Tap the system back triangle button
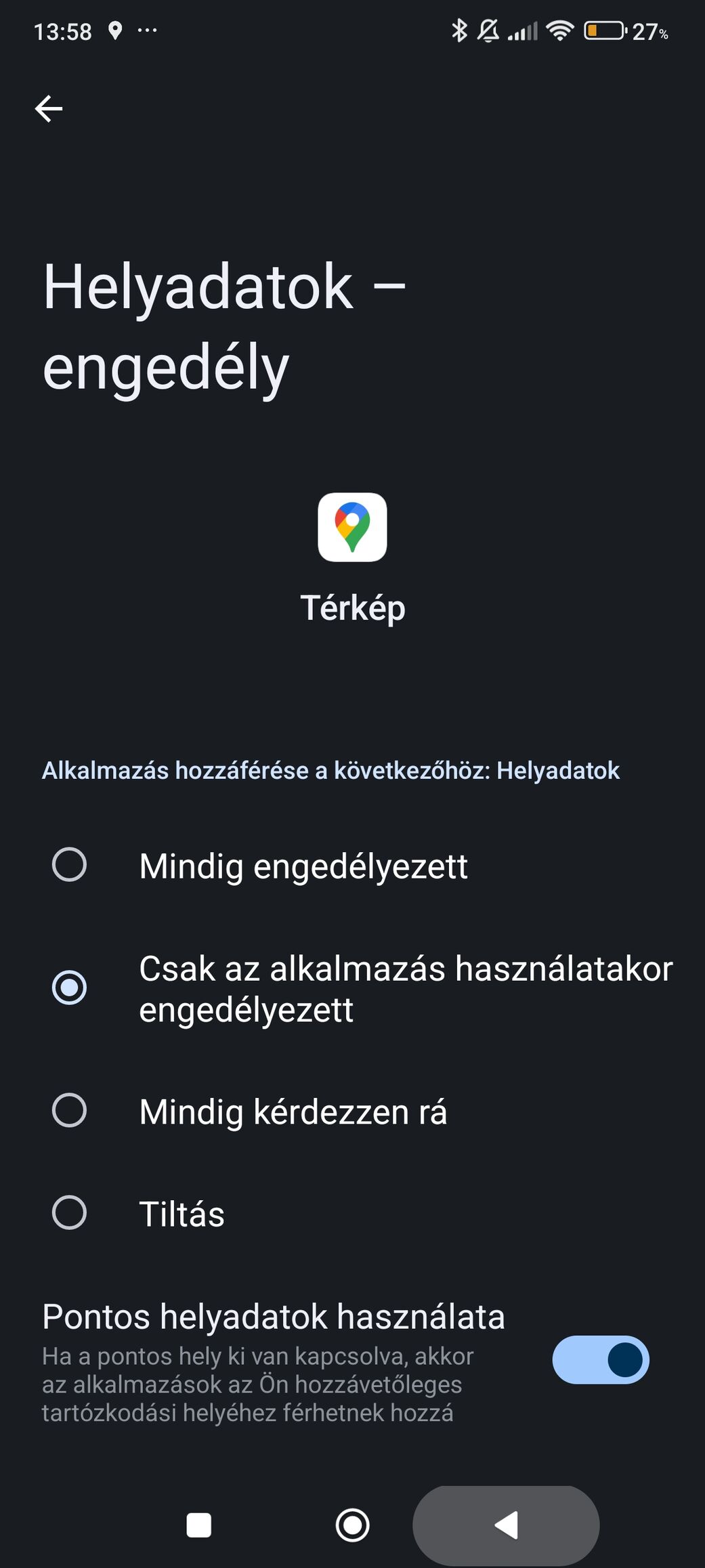This screenshot has width=705, height=1568. (506, 1525)
